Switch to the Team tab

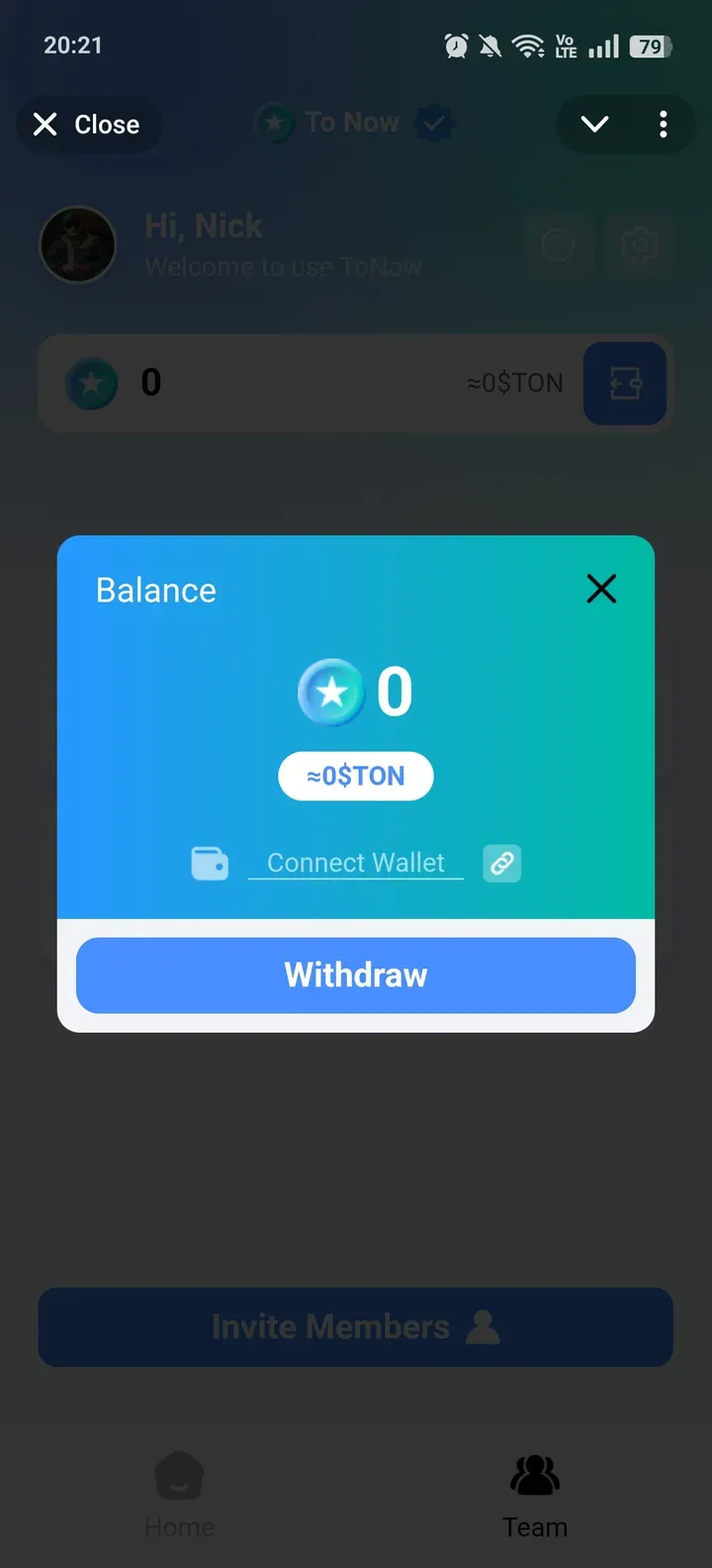(534, 1496)
